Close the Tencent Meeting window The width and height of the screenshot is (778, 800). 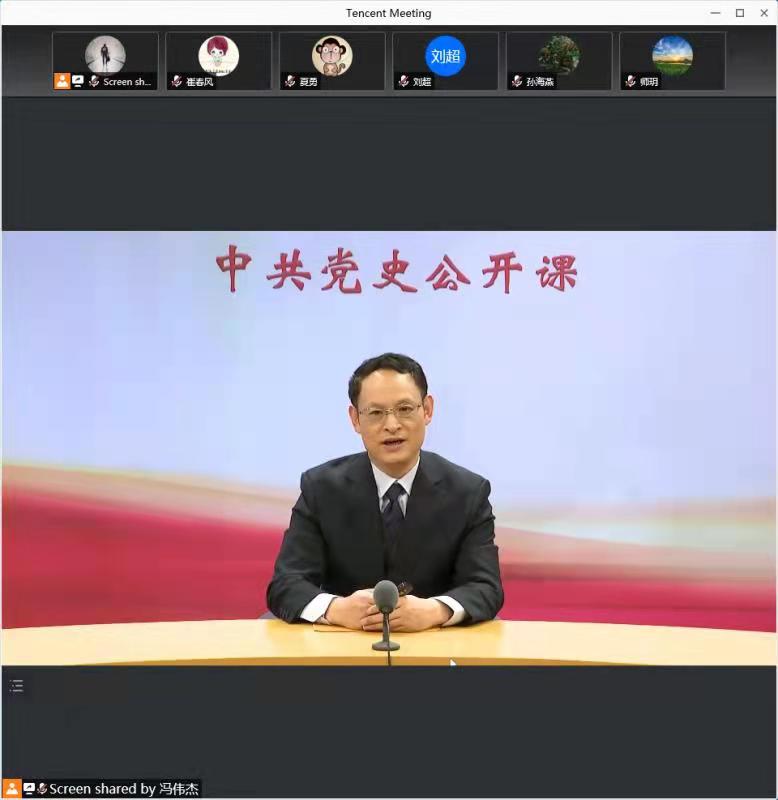(764, 13)
